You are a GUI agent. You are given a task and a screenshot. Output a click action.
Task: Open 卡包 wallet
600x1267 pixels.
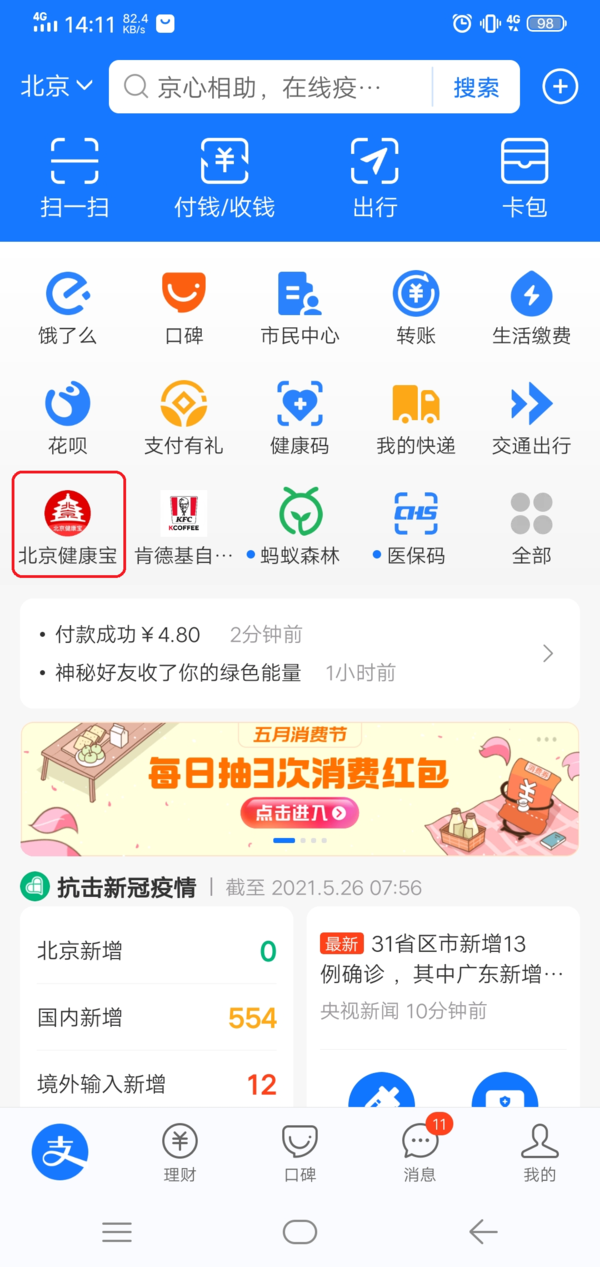click(x=525, y=178)
